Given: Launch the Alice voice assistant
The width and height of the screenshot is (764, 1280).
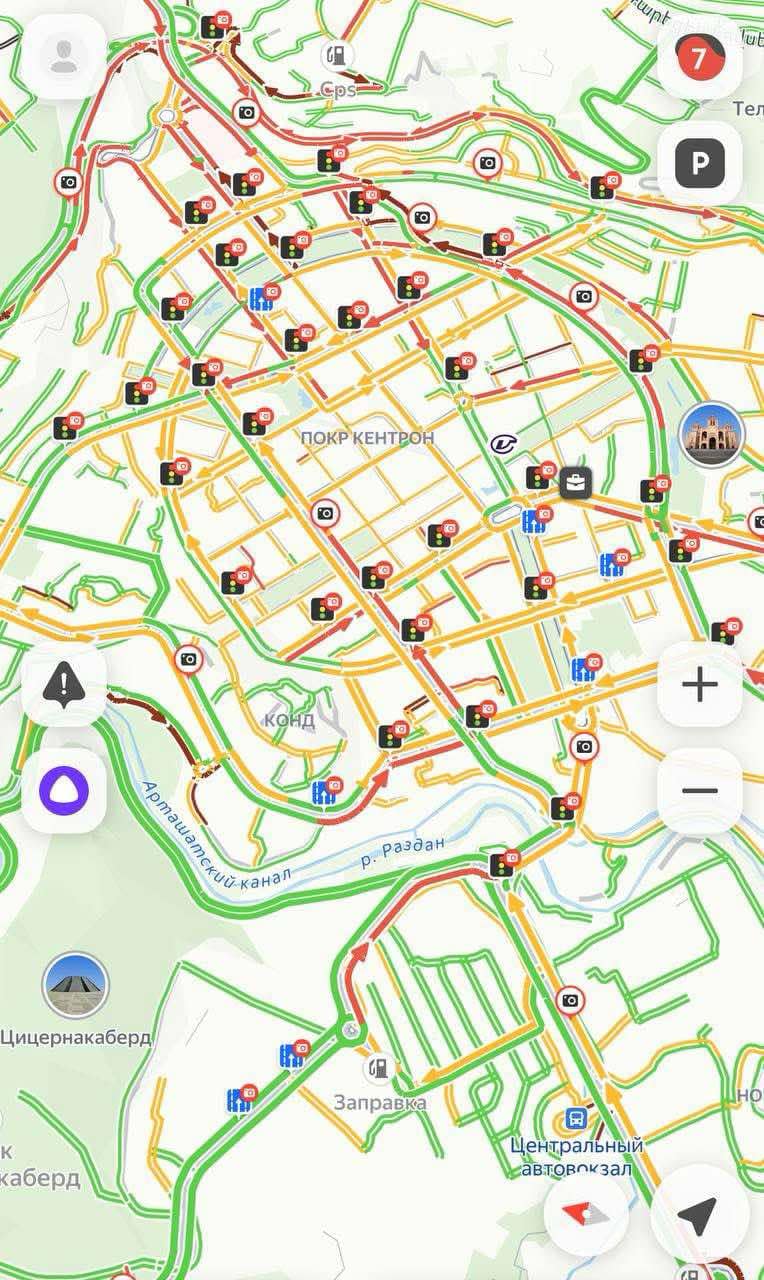Looking at the screenshot, I should pos(64,789).
